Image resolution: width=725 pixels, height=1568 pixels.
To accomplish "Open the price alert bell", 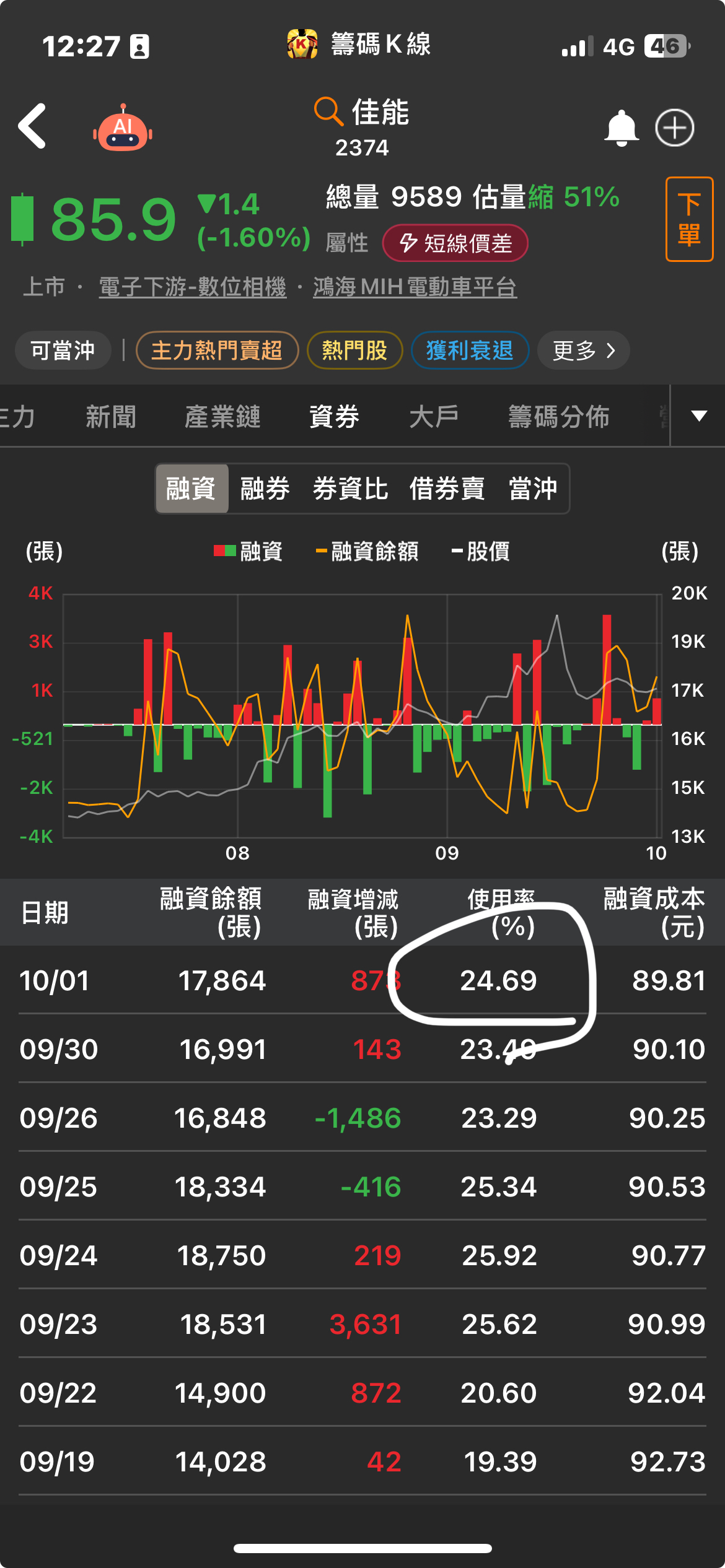I will (x=621, y=128).
